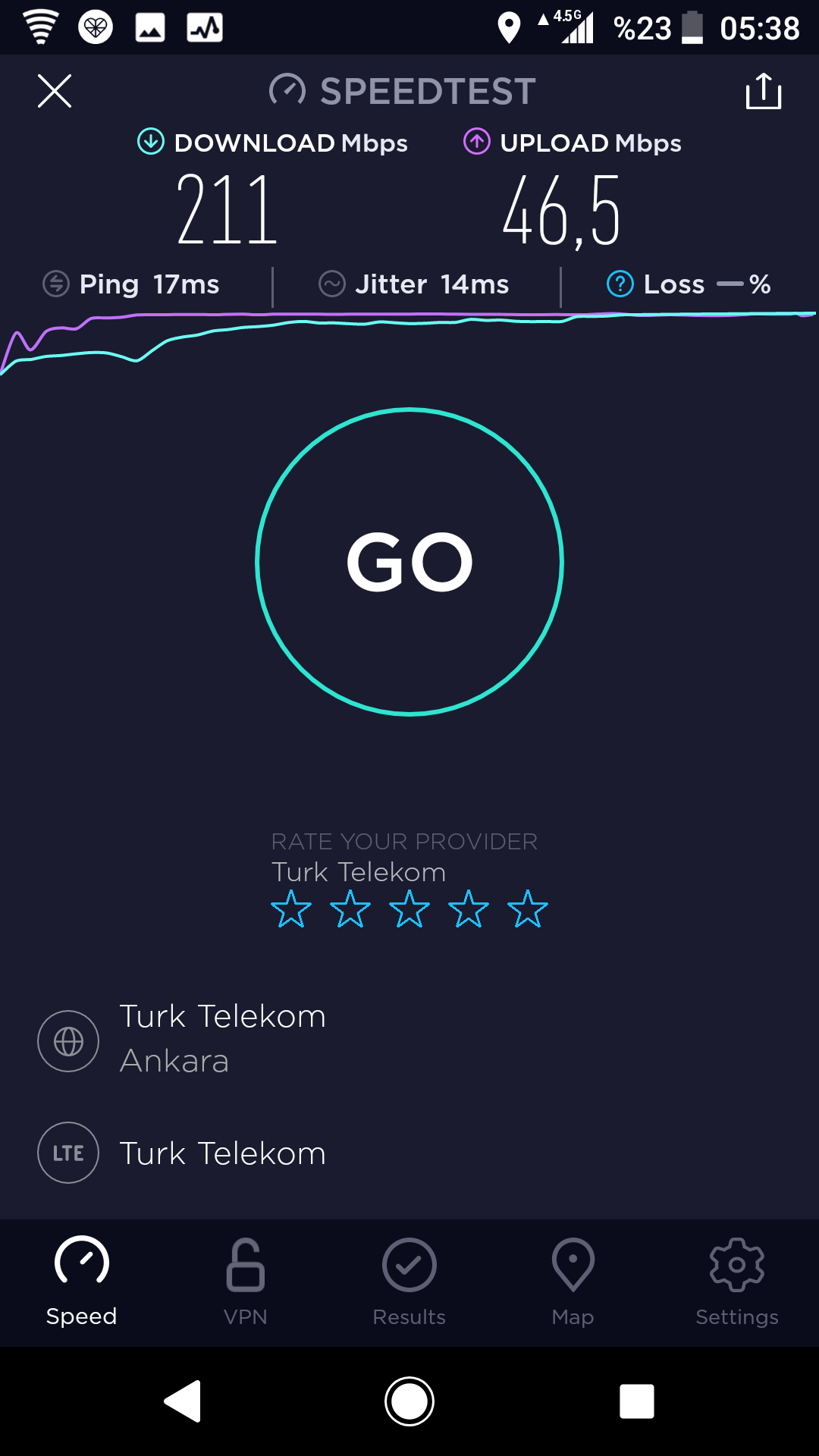Go to the Map tab

pos(573,1283)
